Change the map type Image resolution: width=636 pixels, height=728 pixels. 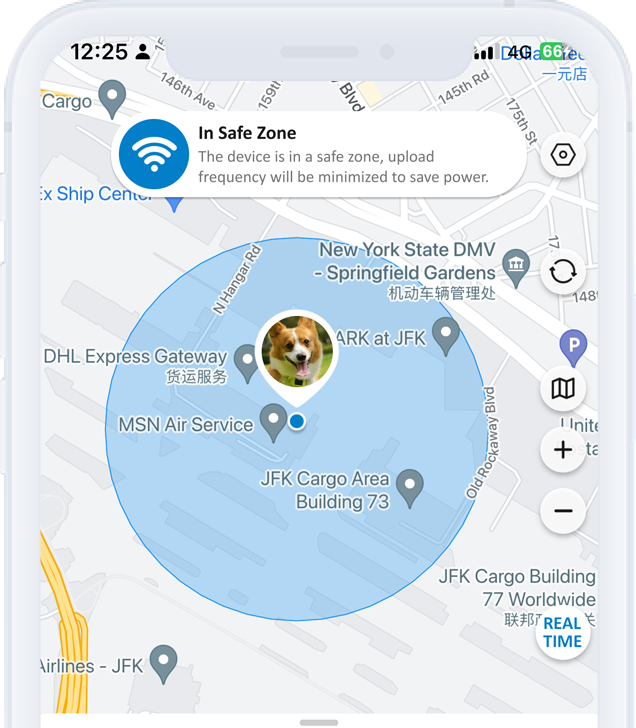[563, 388]
